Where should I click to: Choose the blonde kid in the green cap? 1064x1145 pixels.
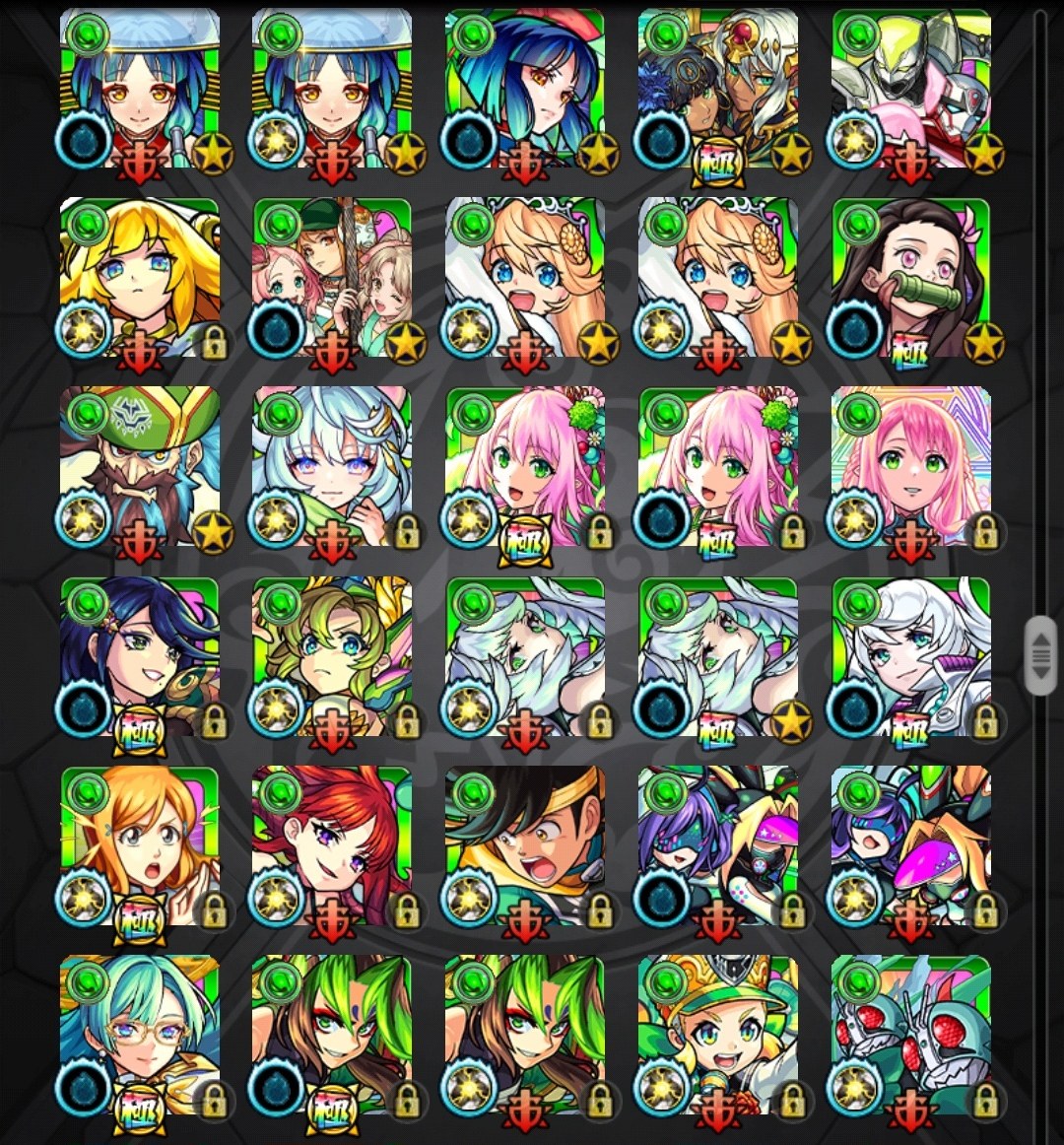click(x=718, y=1035)
